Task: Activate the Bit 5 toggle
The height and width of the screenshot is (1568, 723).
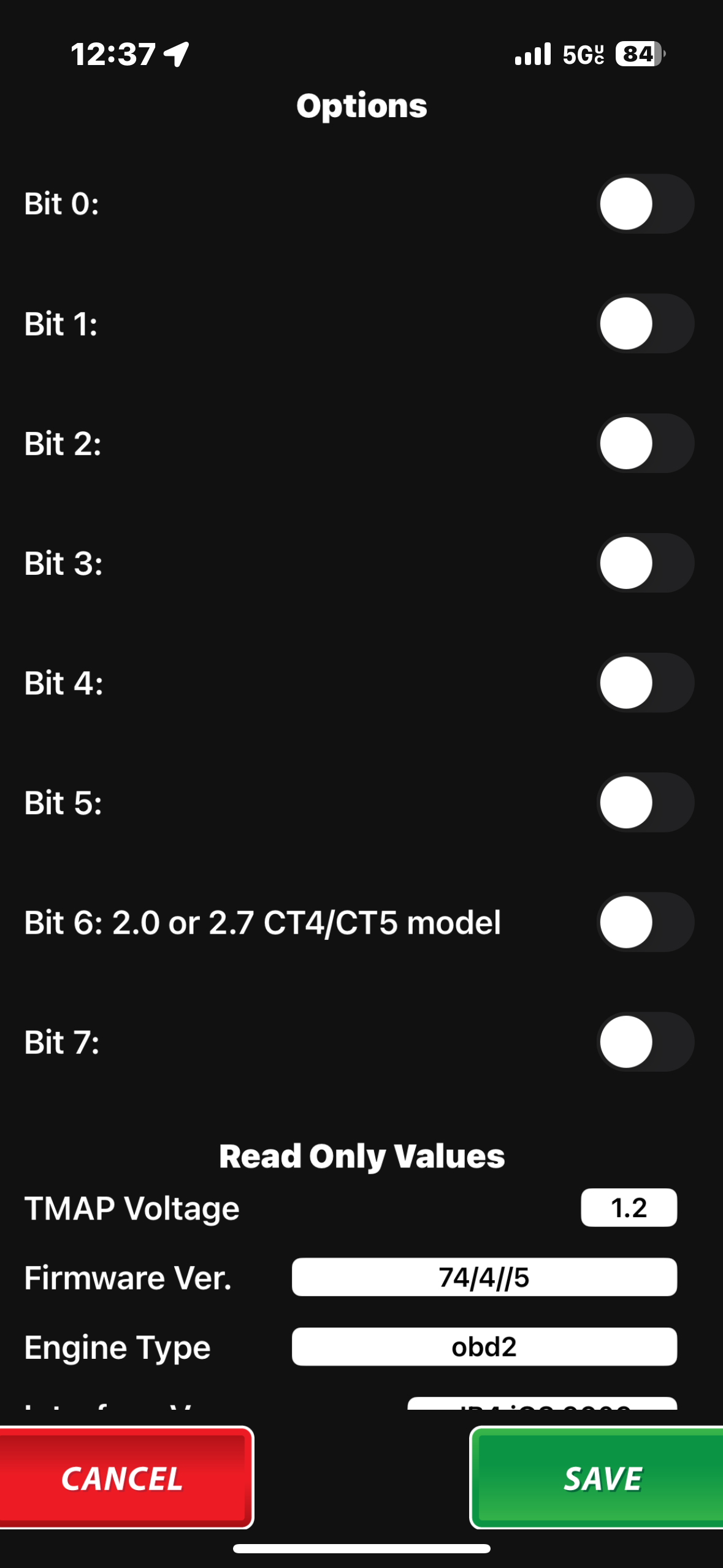Action: click(x=645, y=802)
